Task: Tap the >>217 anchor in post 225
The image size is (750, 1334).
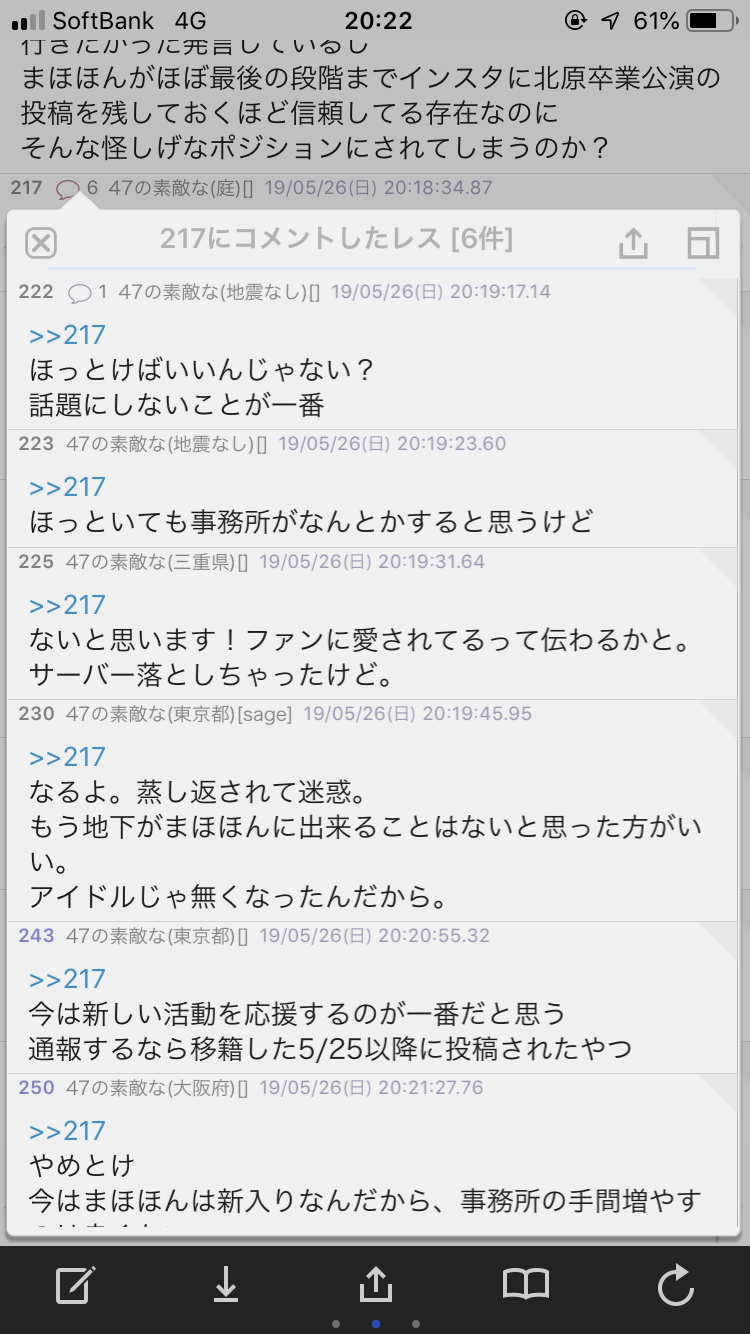Action: click(x=67, y=605)
